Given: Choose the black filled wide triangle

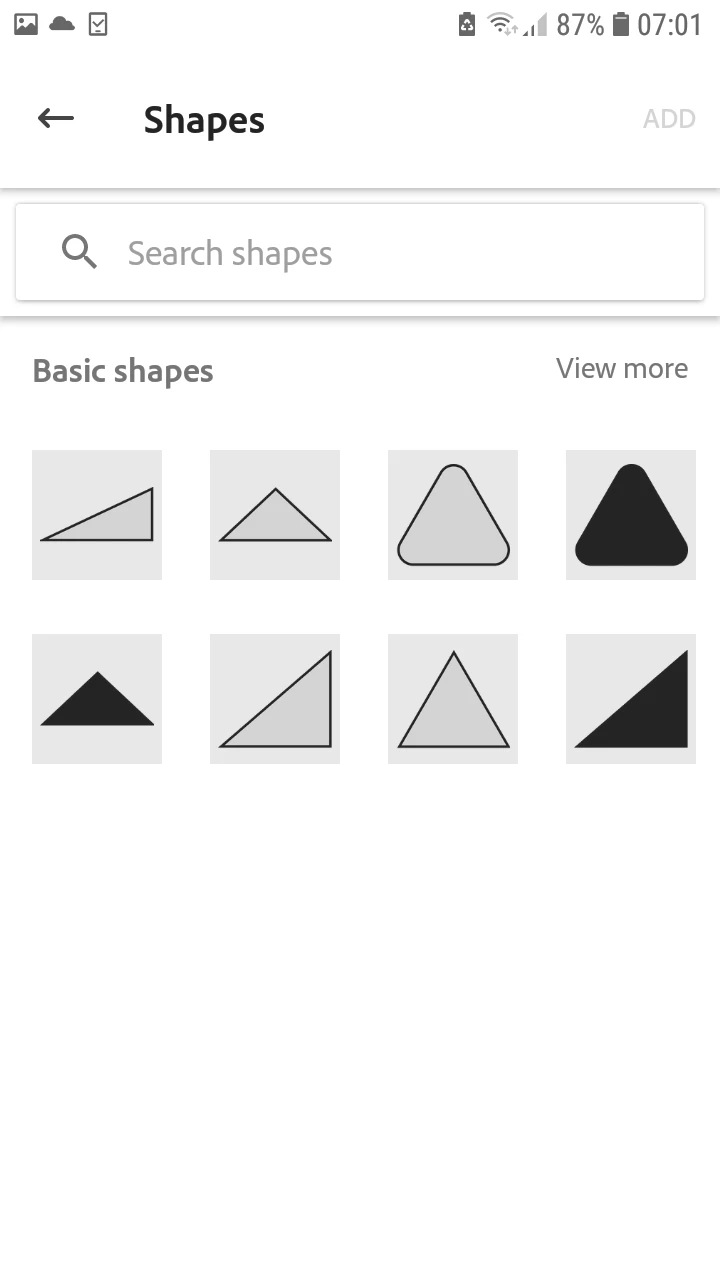Looking at the screenshot, I should [97, 699].
